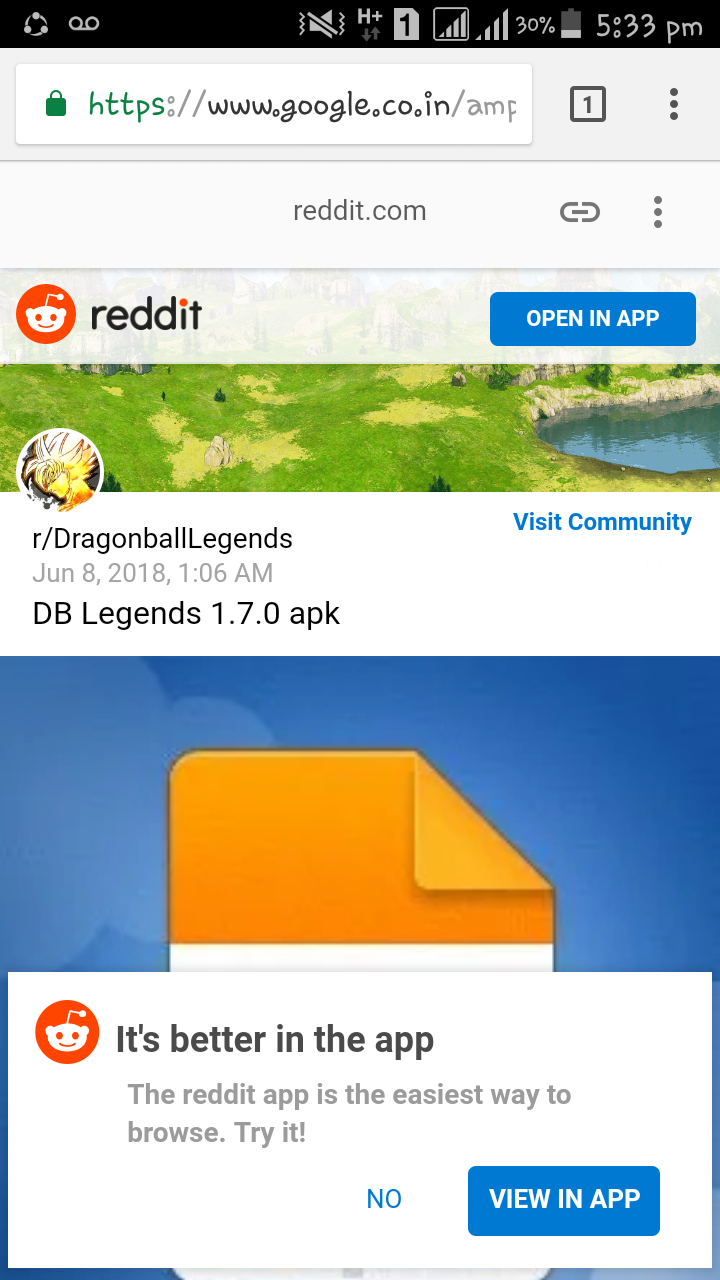This screenshot has width=720, height=1280.
Task: Tap Visit Community link
Action: [602, 522]
